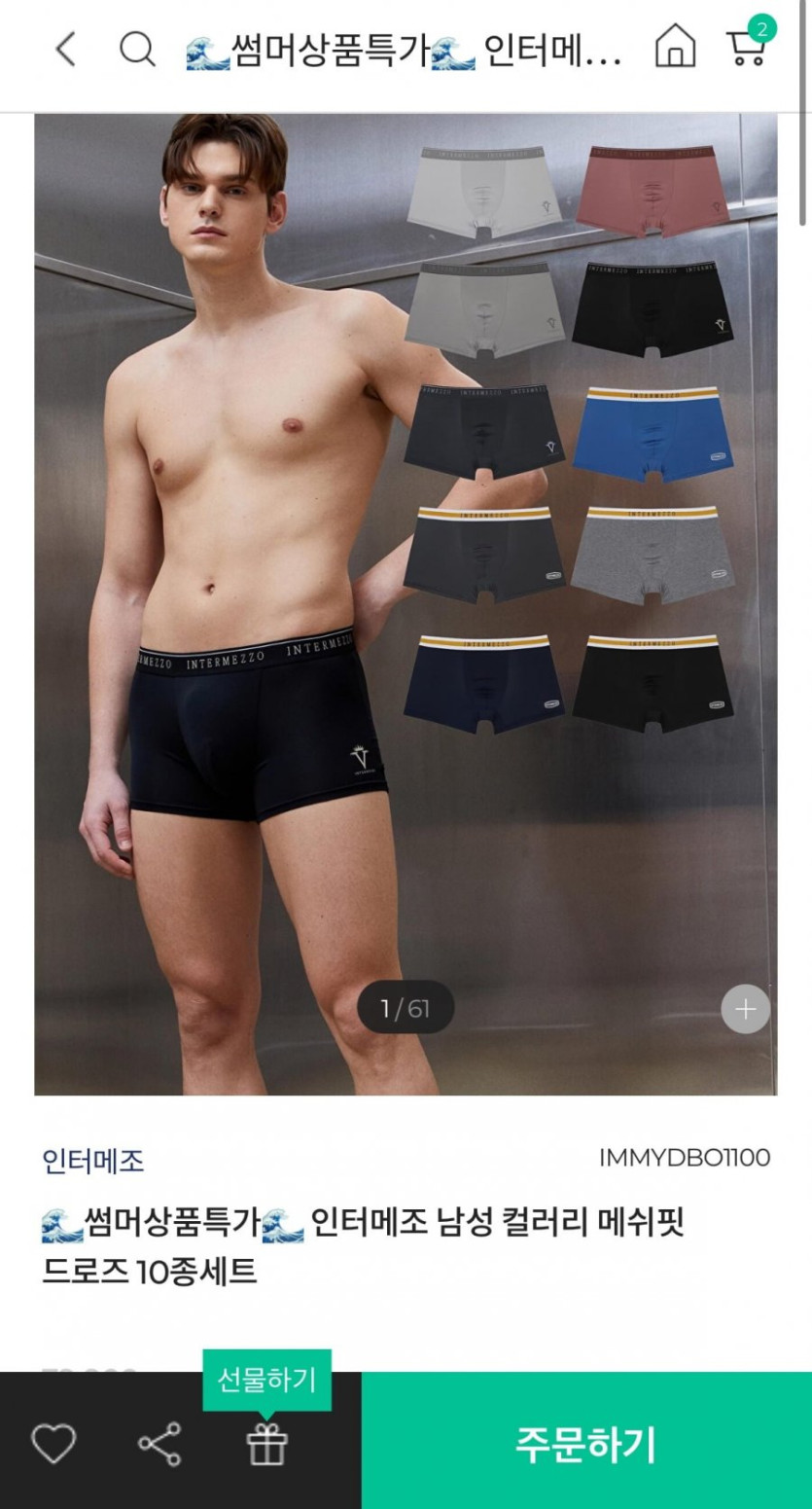Screen dimensions: 812x1509
Task: Add product to wishlist with the heart
Action: click(53, 1444)
